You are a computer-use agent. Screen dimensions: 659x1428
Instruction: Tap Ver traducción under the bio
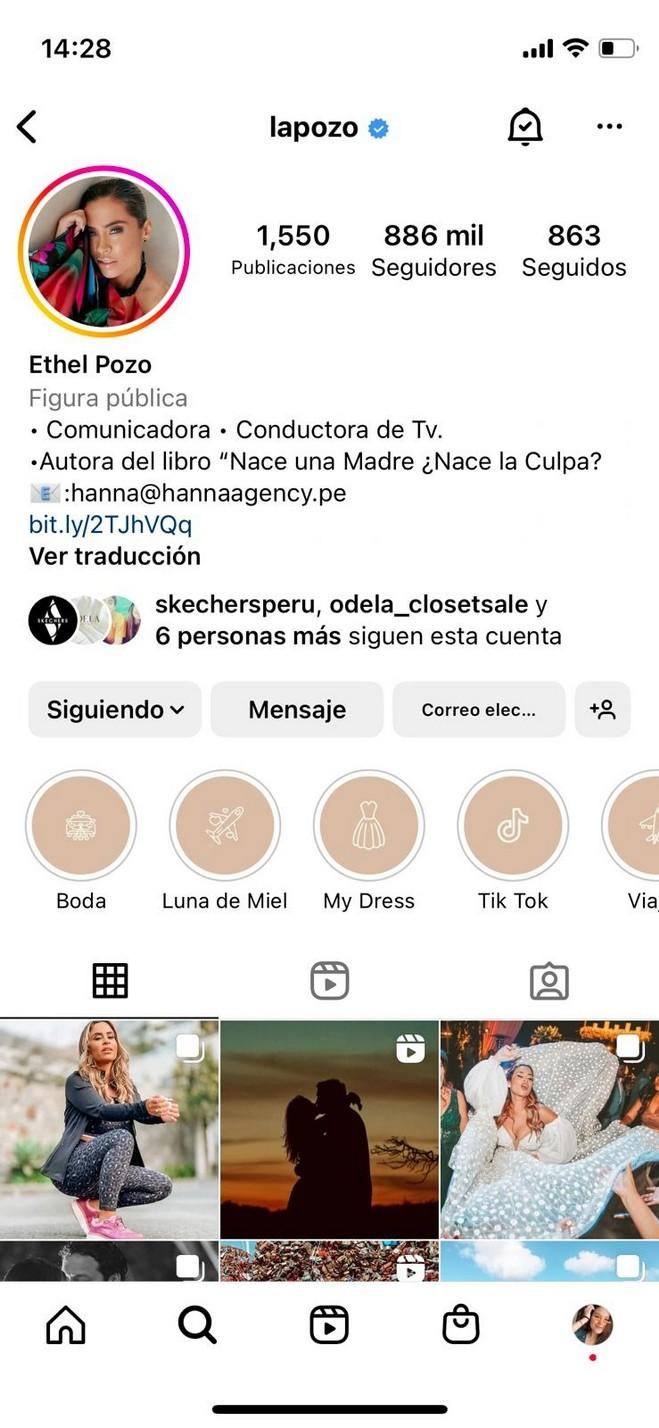click(115, 556)
